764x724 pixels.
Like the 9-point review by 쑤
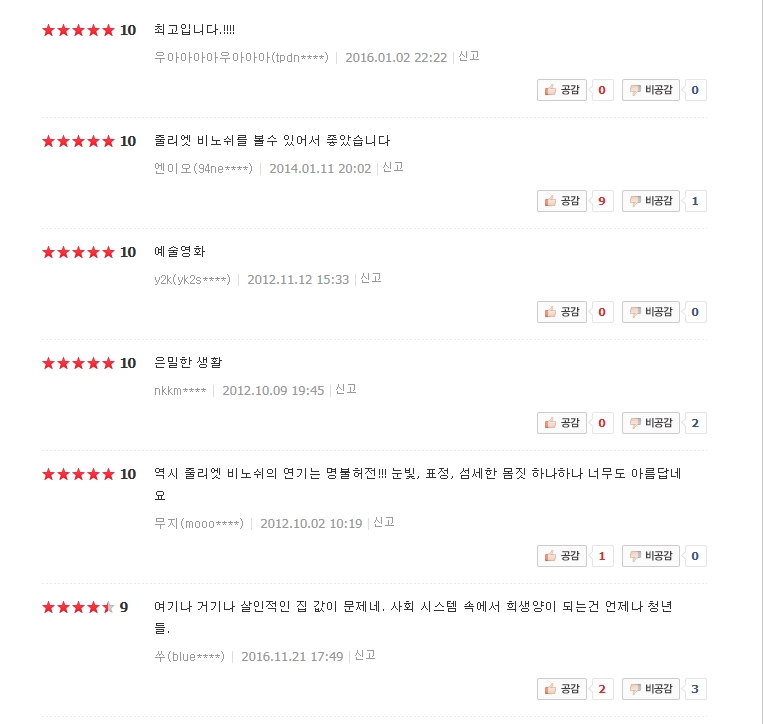click(562, 689)
